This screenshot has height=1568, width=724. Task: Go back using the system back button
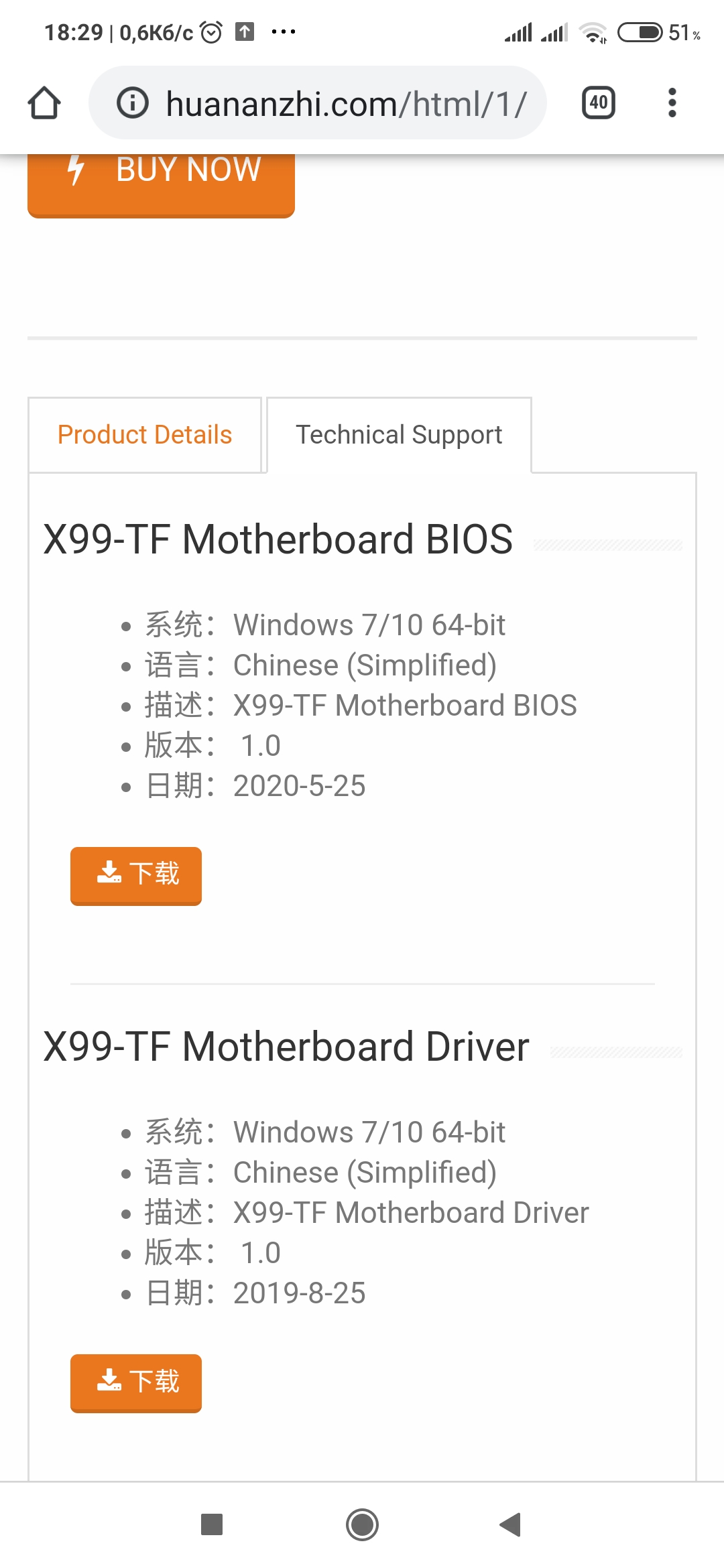point(511,1524)
